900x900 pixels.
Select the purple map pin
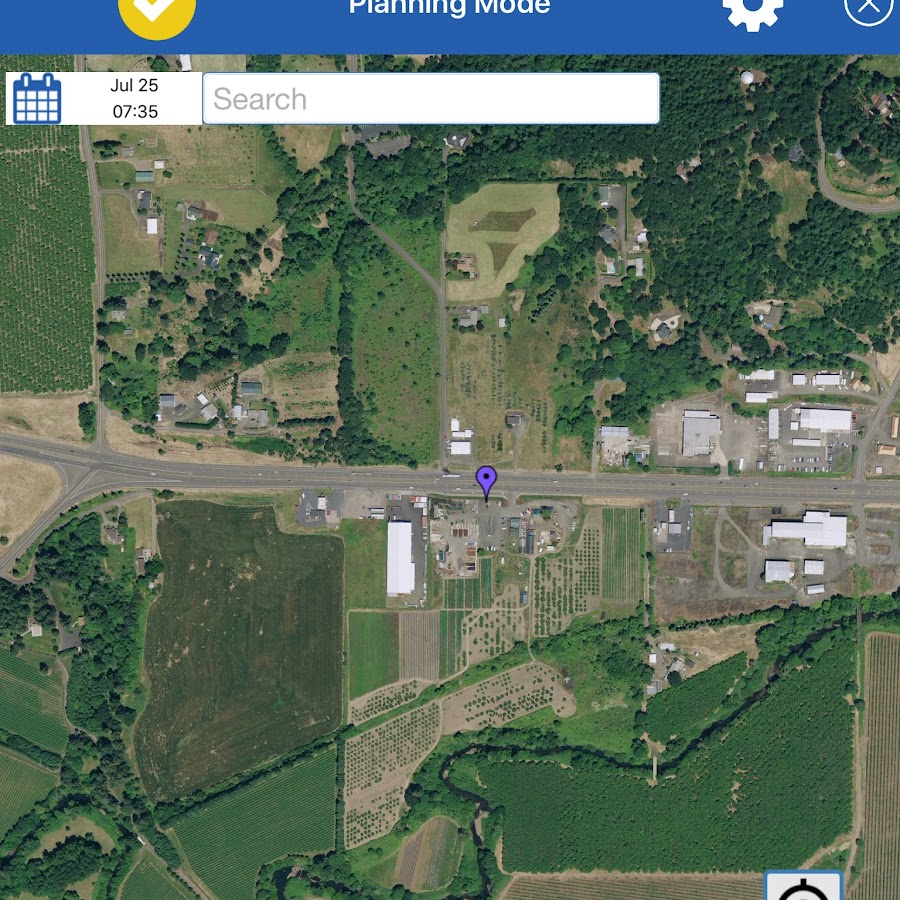[x=486, y=481]
